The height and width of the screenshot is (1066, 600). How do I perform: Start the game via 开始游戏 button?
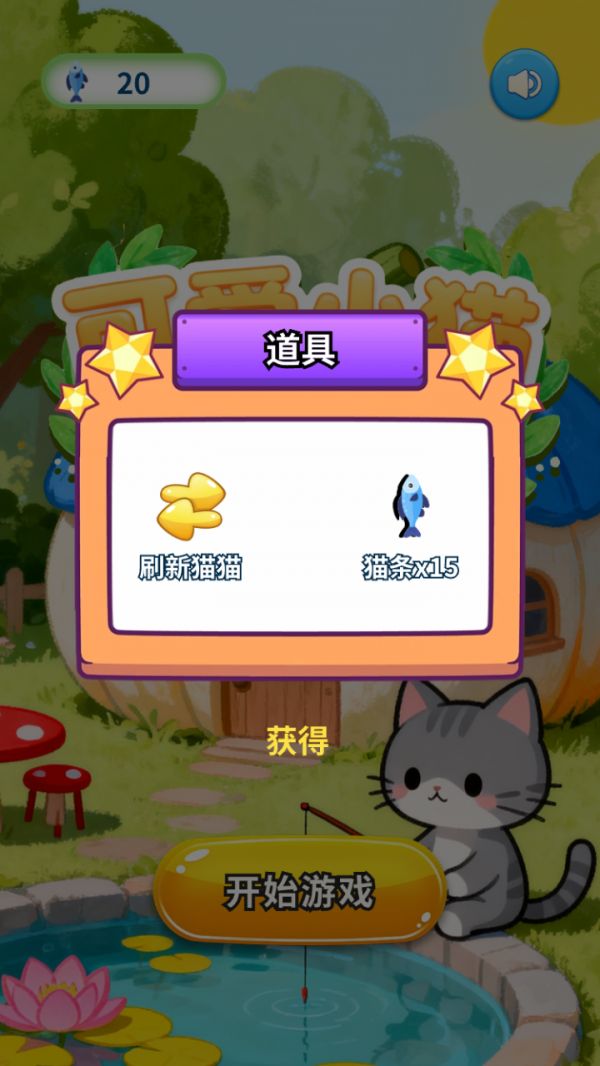pos(299,891)
